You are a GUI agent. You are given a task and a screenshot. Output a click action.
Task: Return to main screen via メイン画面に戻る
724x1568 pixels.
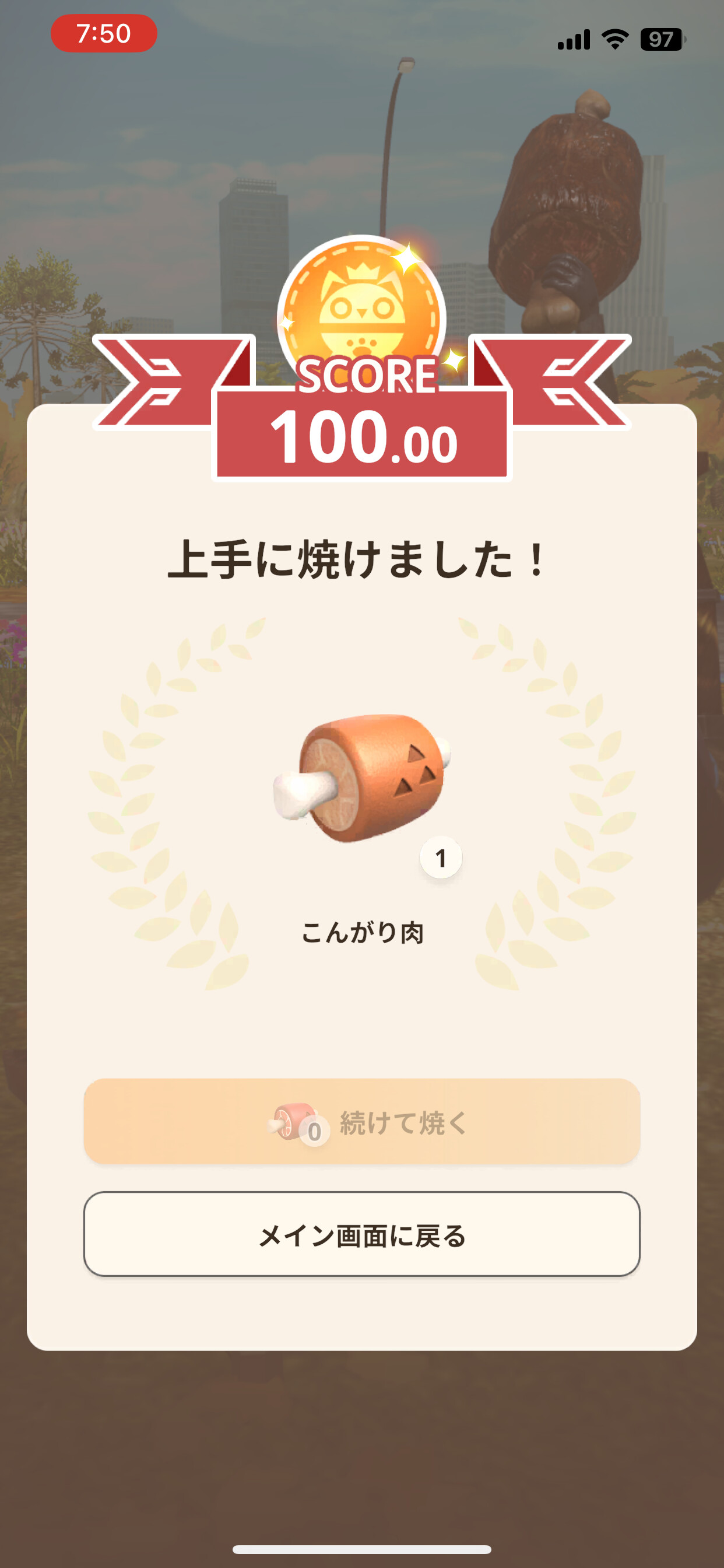(361, 1234)
